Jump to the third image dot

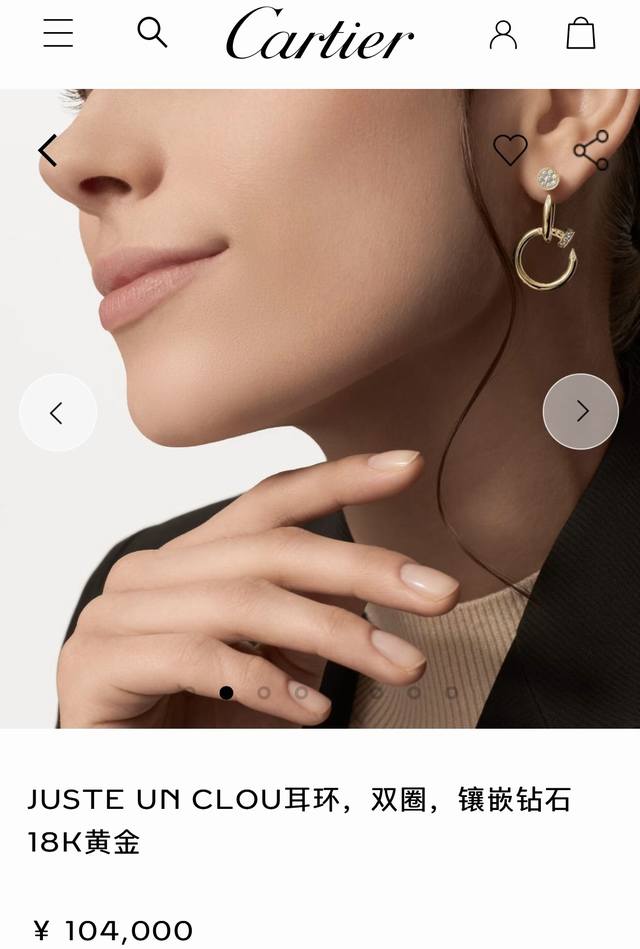click(x=264, y=692)
